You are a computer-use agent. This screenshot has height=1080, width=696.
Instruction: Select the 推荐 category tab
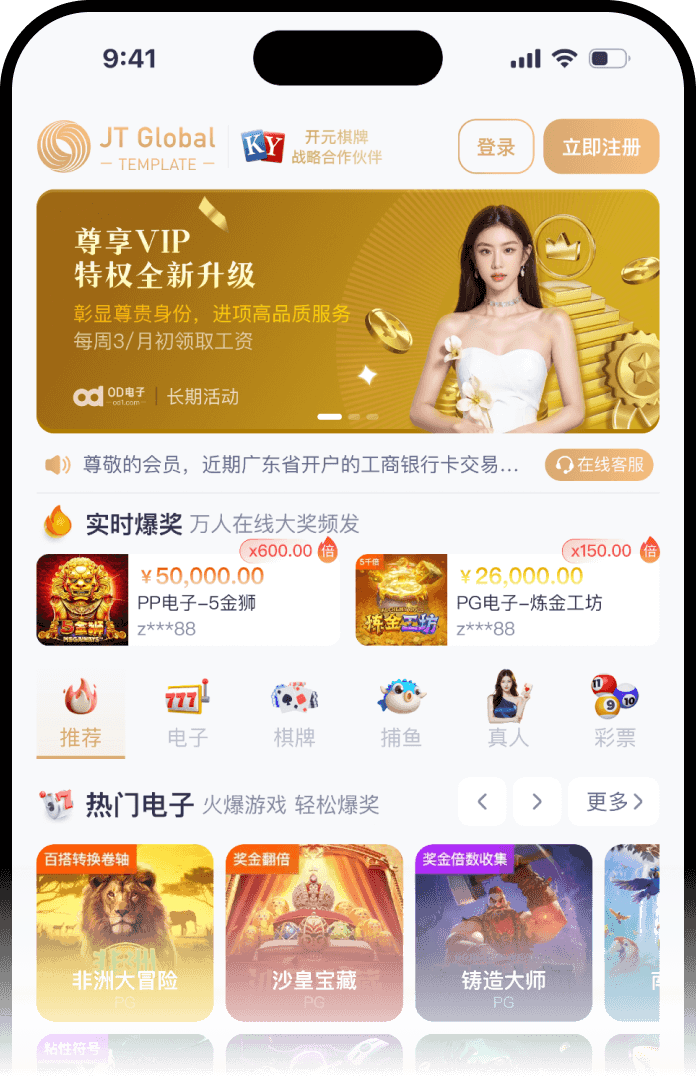point(80,714)
